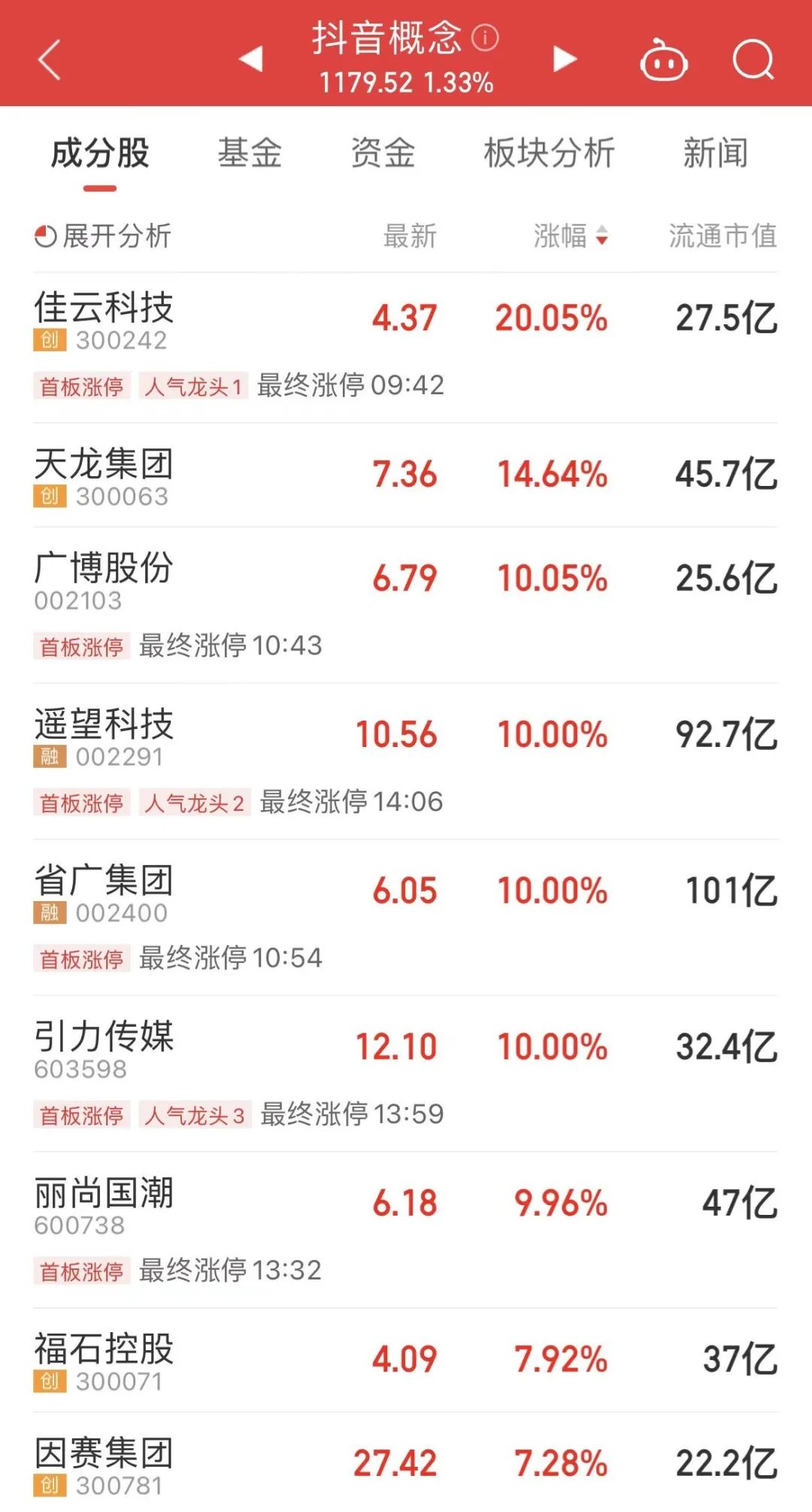Image resolution: width=812 pixels, height=1512 pixels.
Task: View details for 广博股份
Action: coord(104,579)
